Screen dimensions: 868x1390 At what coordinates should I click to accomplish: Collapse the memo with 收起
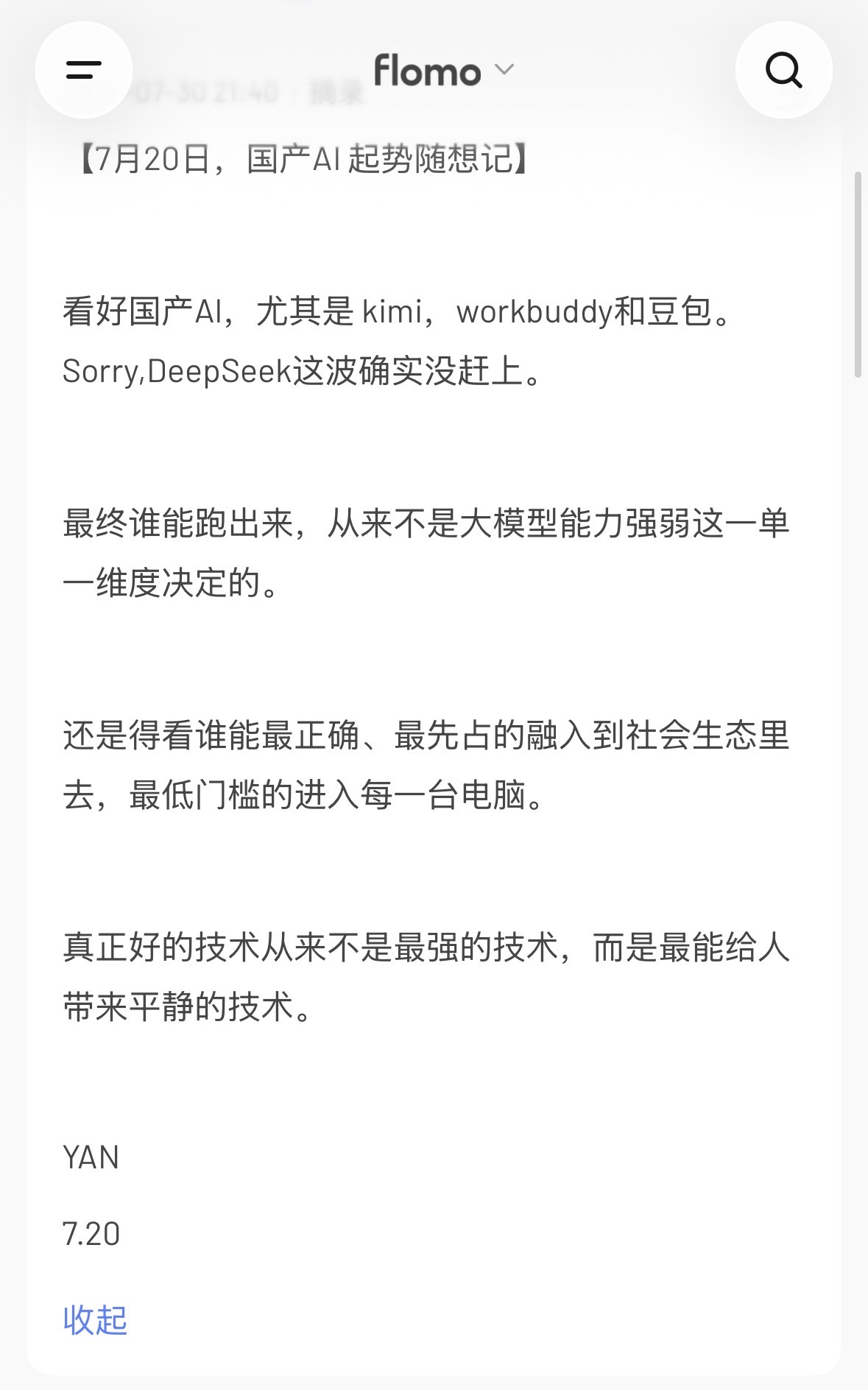(x=95, y=1319)
